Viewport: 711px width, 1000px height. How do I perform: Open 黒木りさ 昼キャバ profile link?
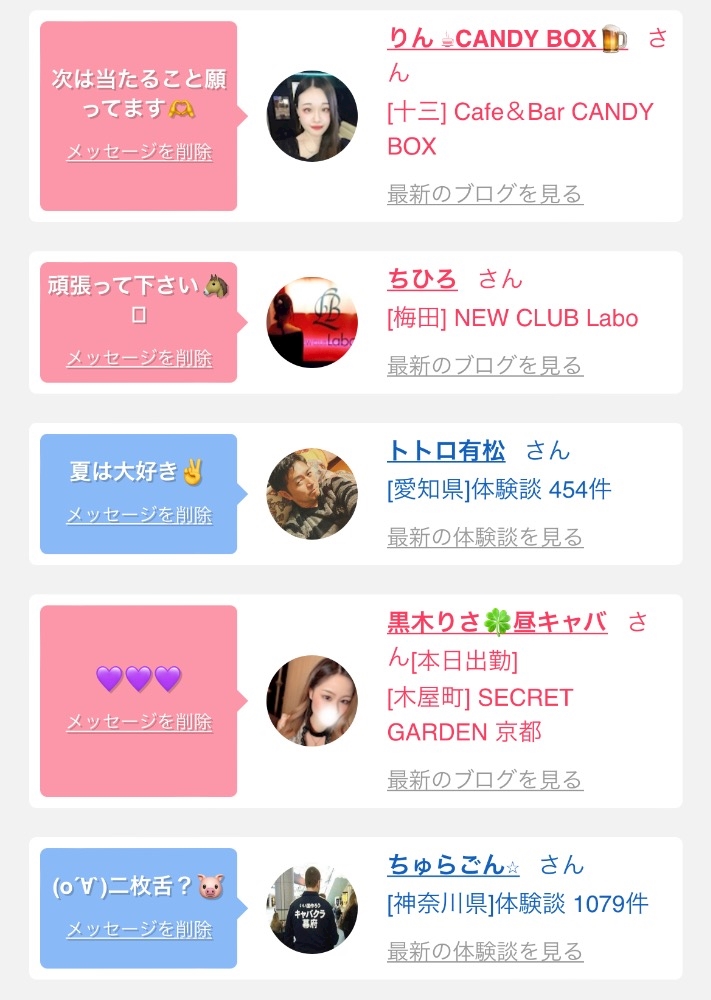point(497,623)
